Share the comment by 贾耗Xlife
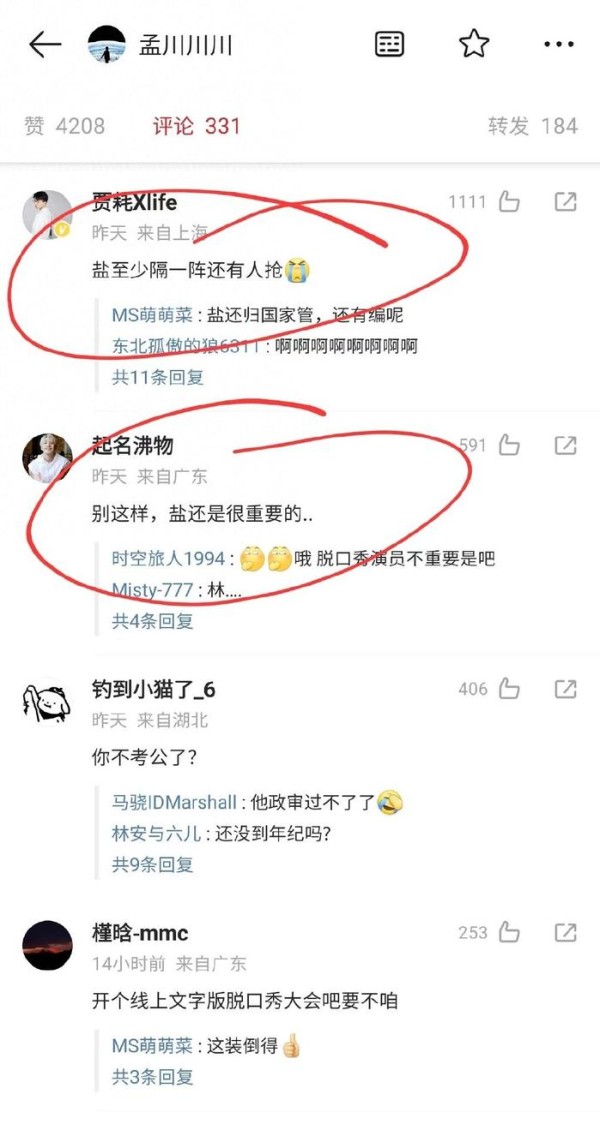 pyautogui.click(x=565, y=202)
